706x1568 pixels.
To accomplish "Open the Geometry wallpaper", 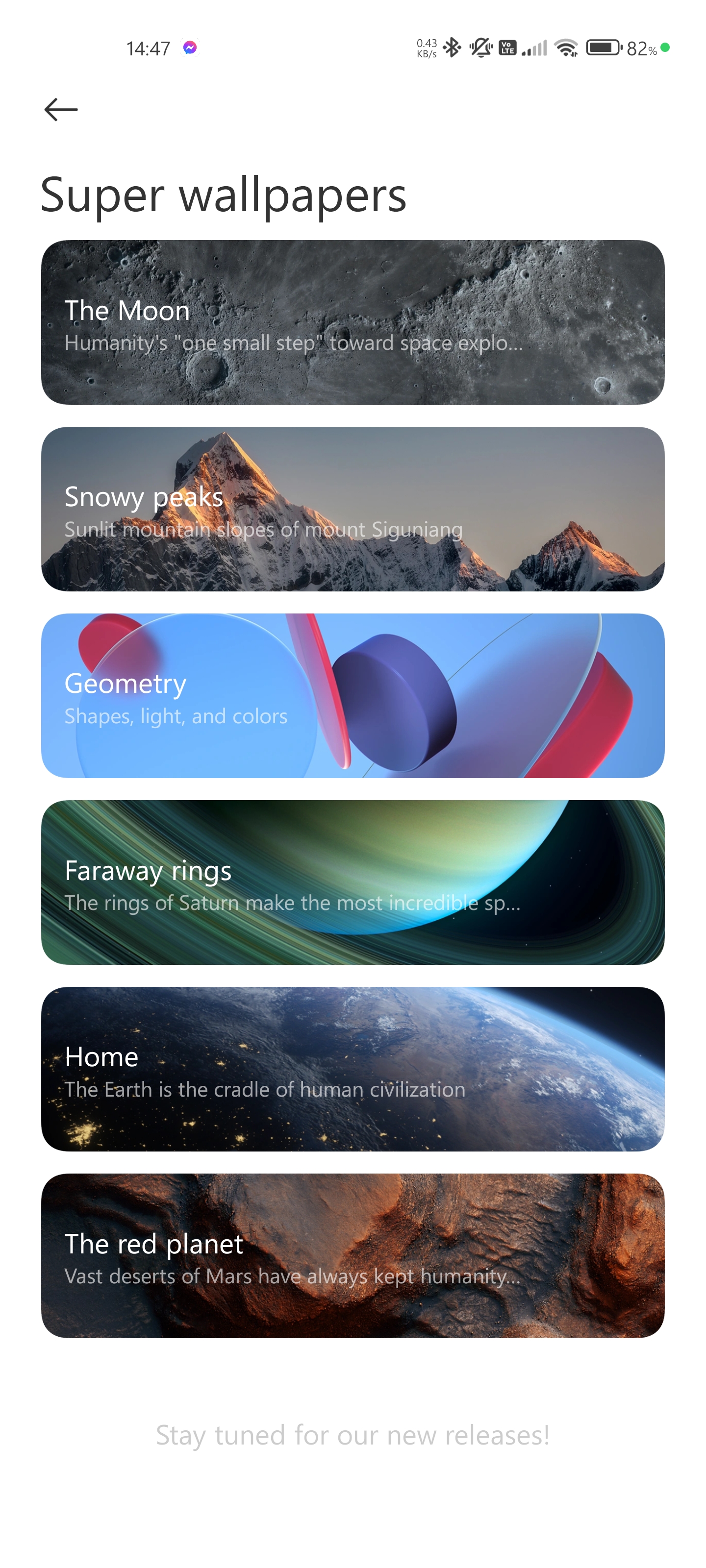I will click(x=353, y=696).
